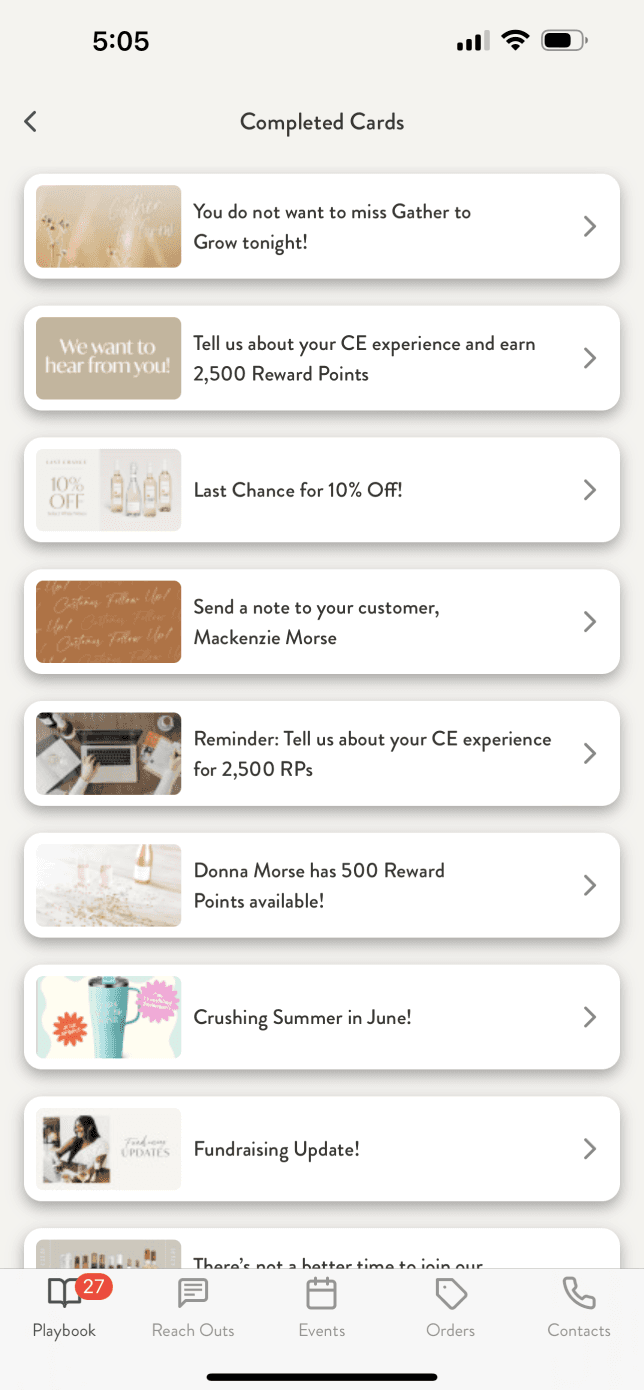Switch to the Orders tab
Image resolution: width=644 pixels, height=1390 pixels.
450,1309
